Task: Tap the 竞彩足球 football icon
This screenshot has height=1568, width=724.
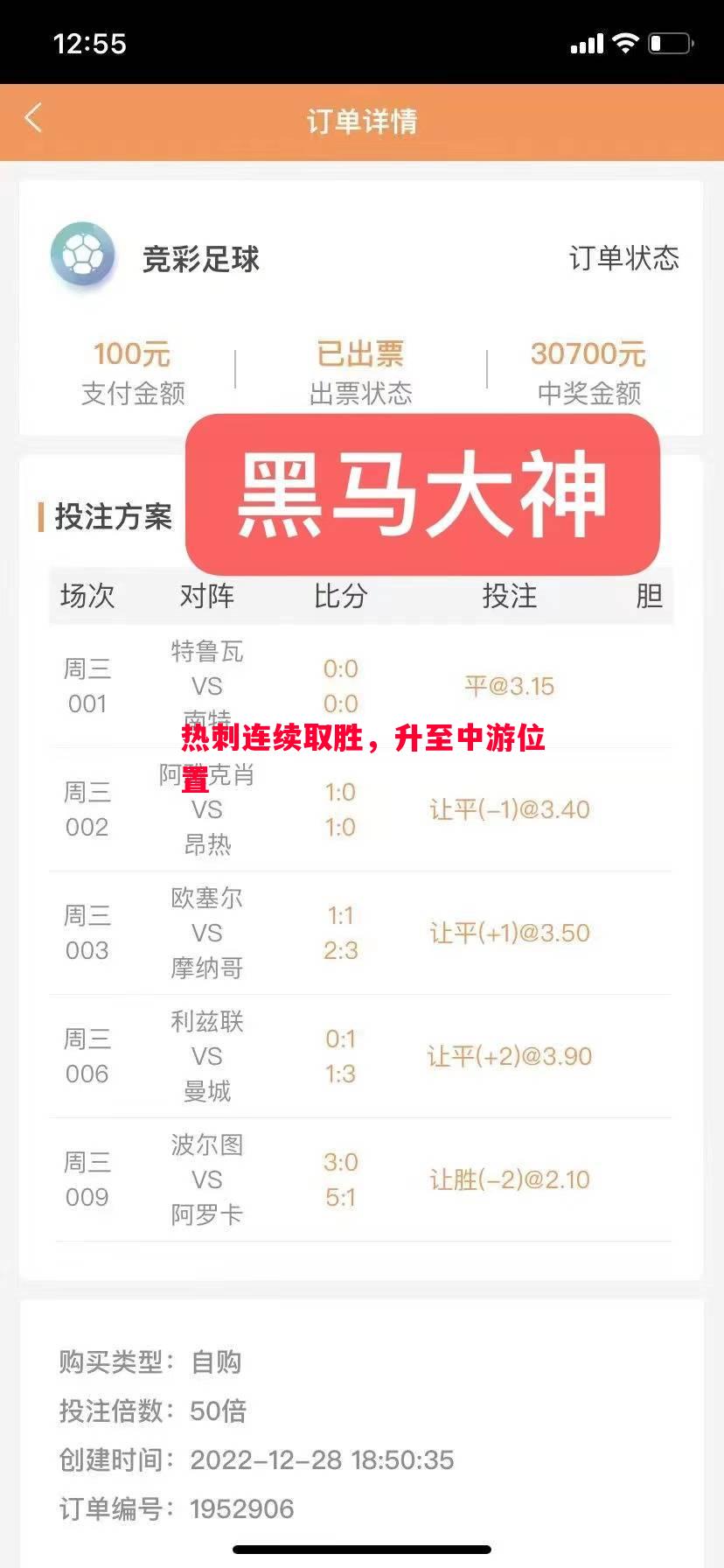Action: (x=83, y=255)
